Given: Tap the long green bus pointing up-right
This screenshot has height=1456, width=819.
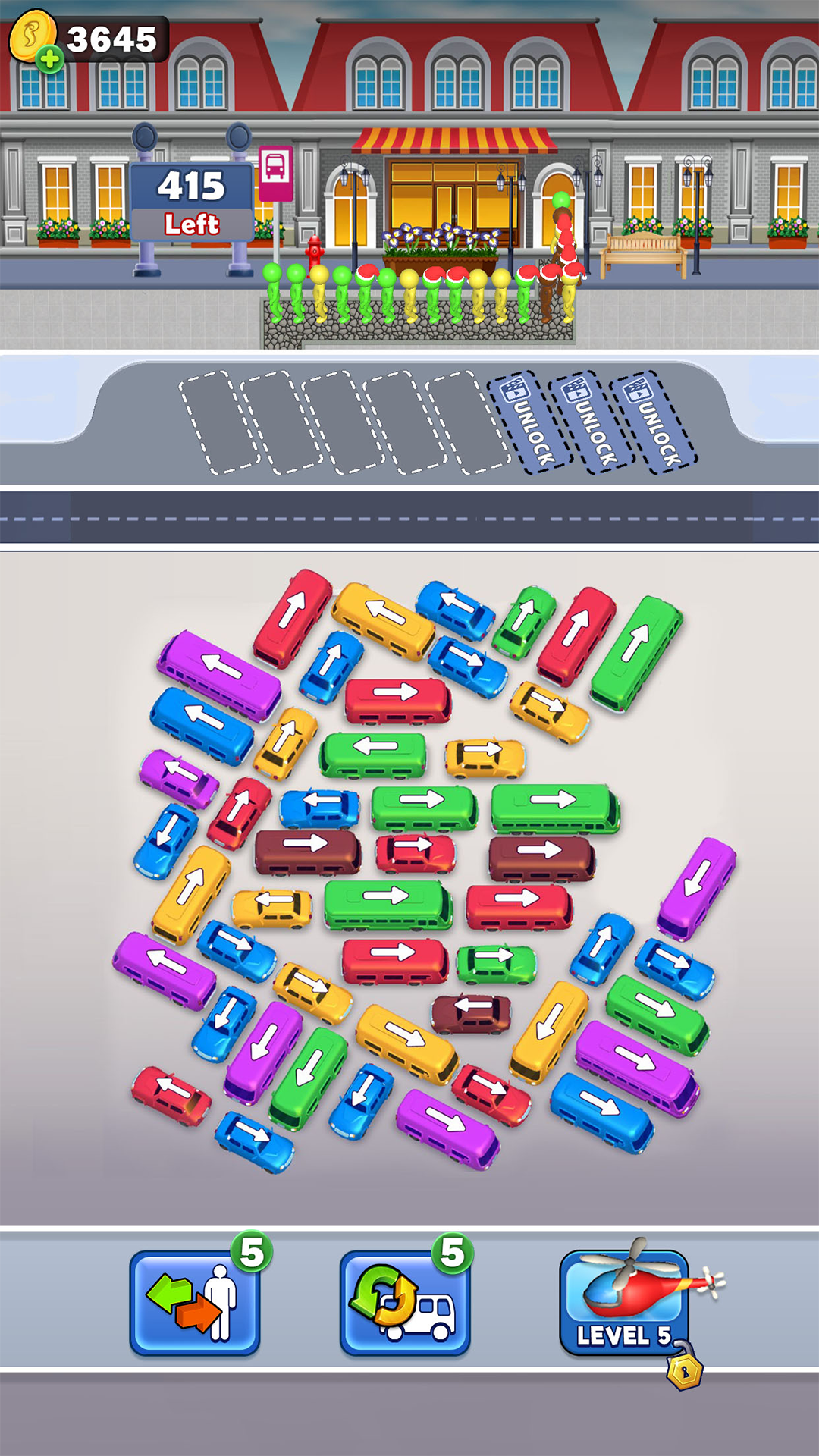Looking at the screenshot, I should [637, 652].
